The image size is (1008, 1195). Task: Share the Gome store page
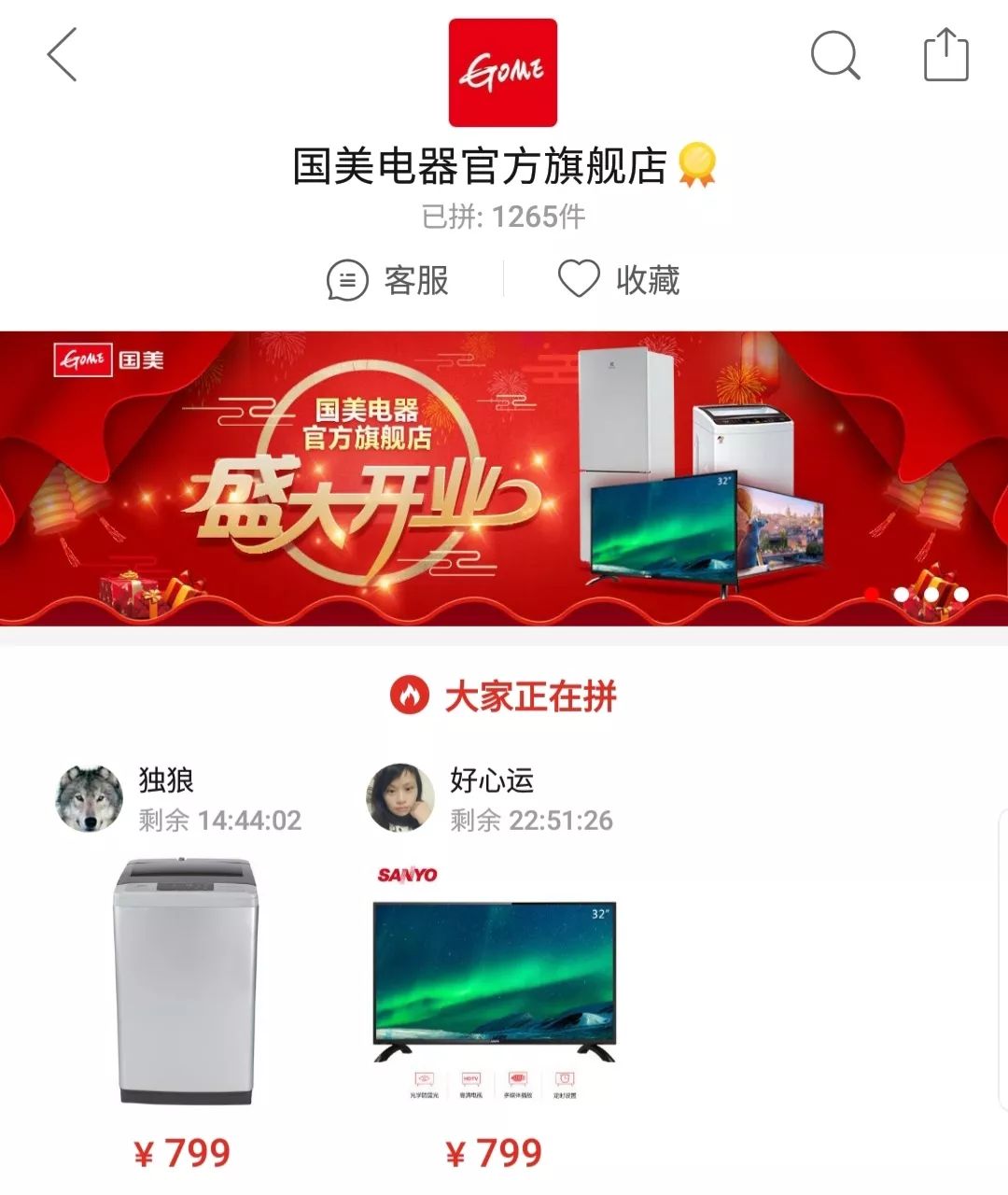click(x=945, y=55)
